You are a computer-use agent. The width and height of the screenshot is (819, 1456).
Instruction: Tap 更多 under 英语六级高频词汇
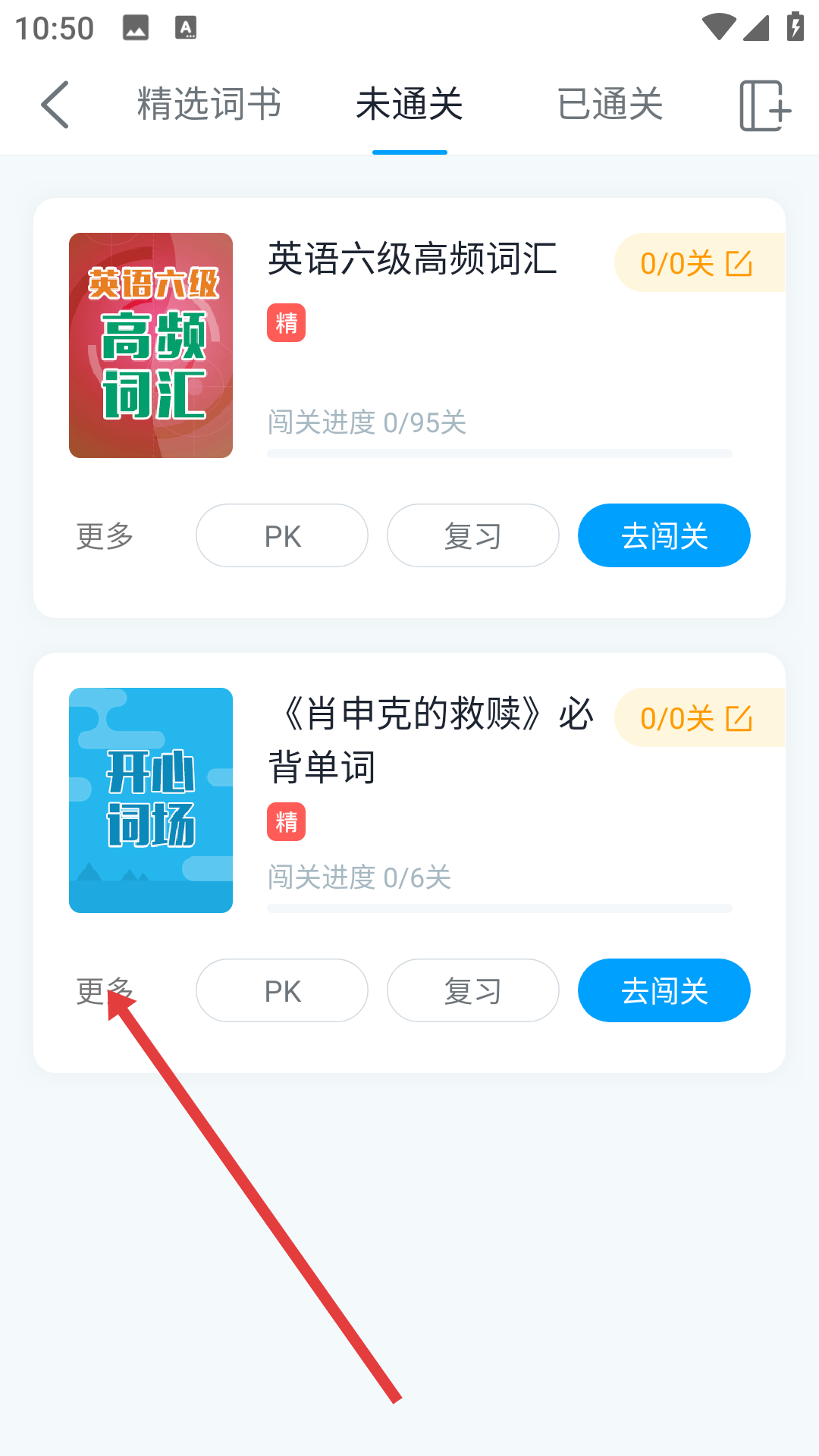point(105,536)
